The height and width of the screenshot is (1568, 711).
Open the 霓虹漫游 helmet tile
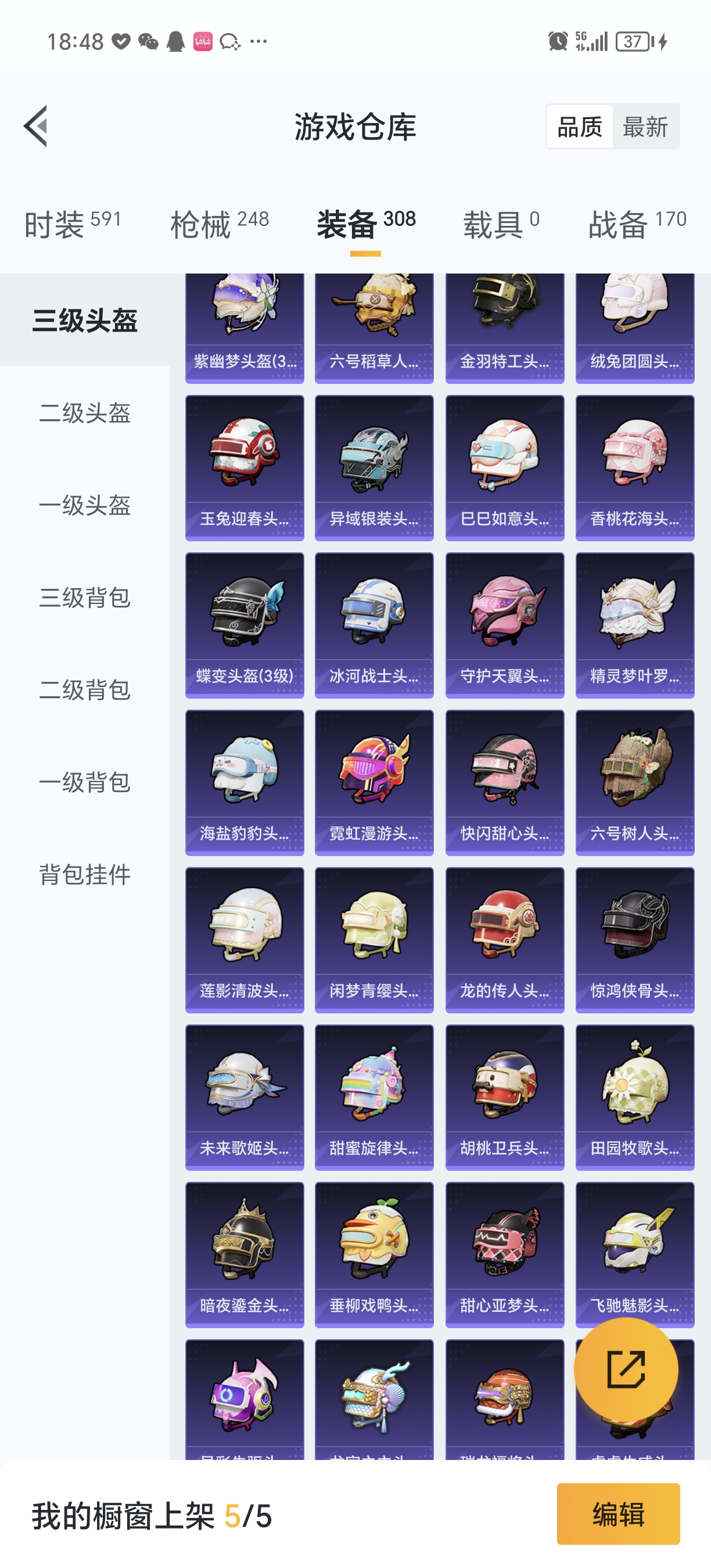coord(374,782)
